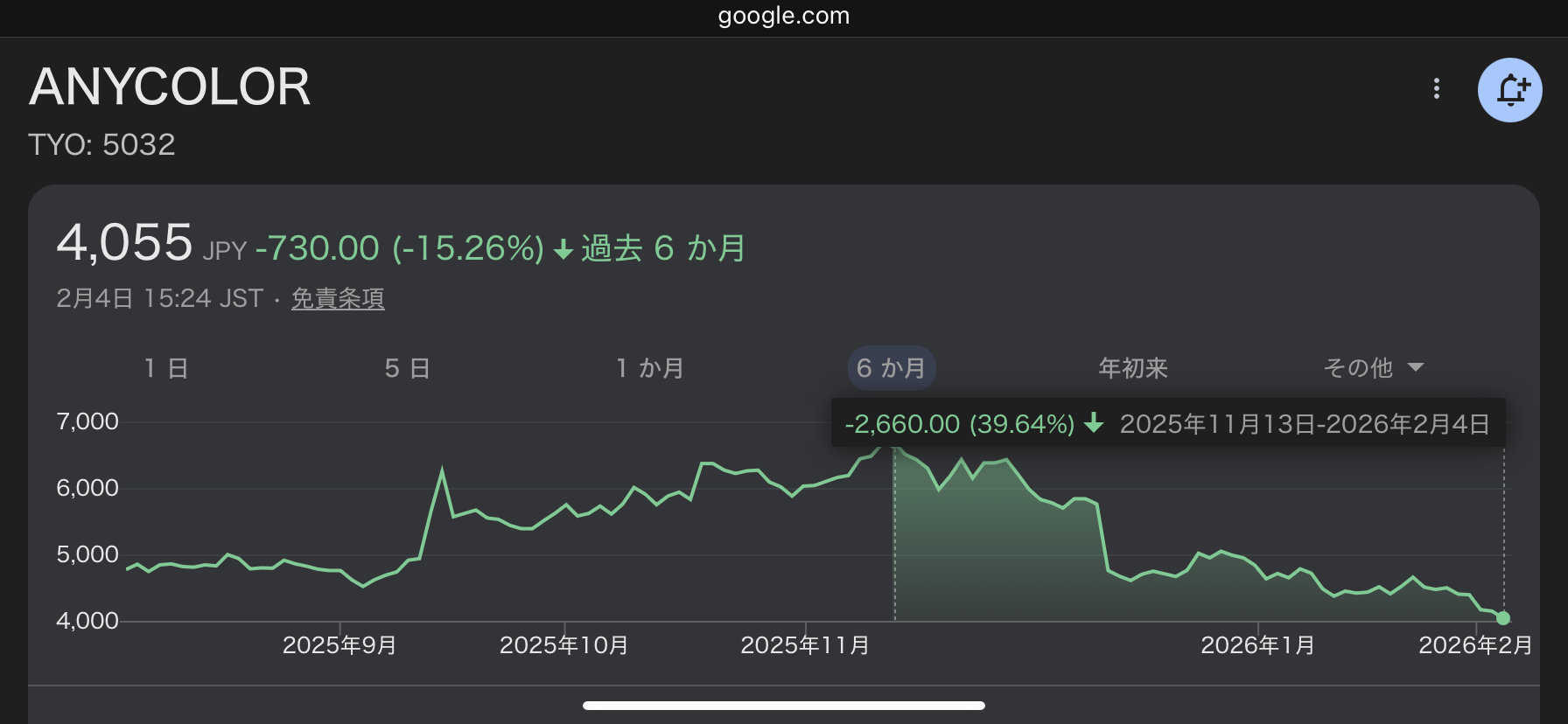Choose the 6 か月 range
The height and width of the screenshot is (724, 1568).
tap(891, 368)
